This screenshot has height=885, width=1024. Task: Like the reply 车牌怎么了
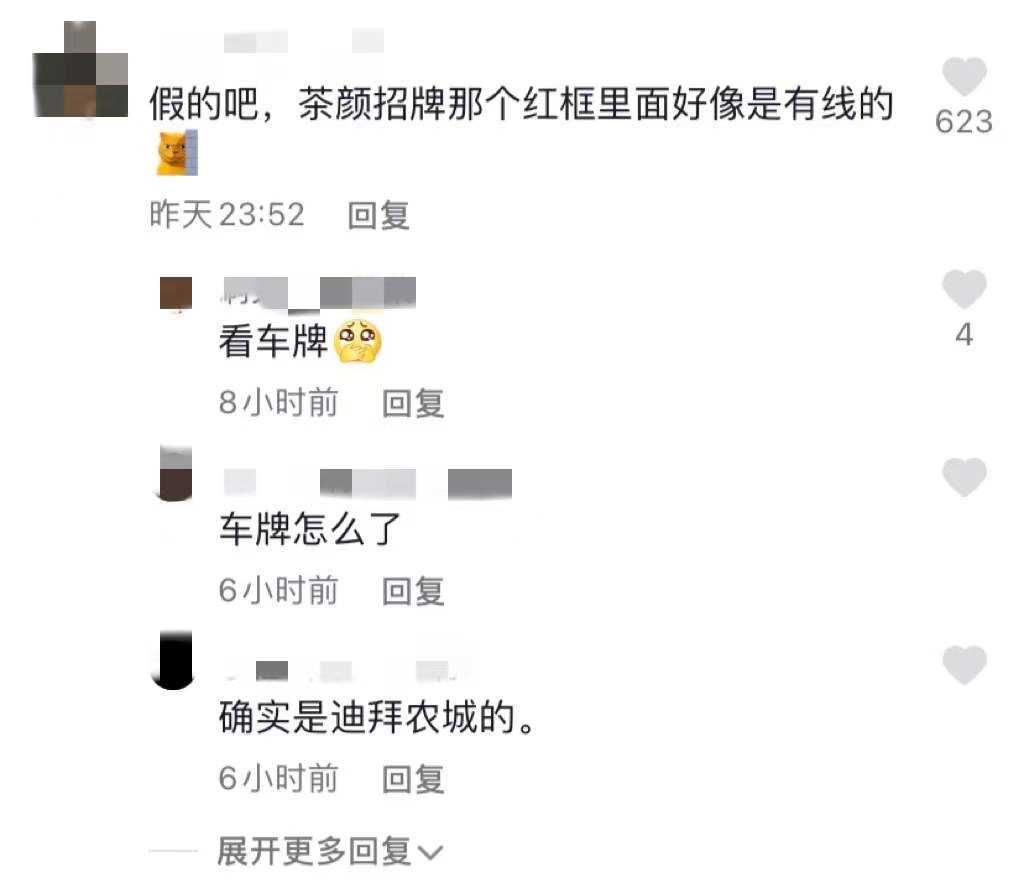[964, 478]
